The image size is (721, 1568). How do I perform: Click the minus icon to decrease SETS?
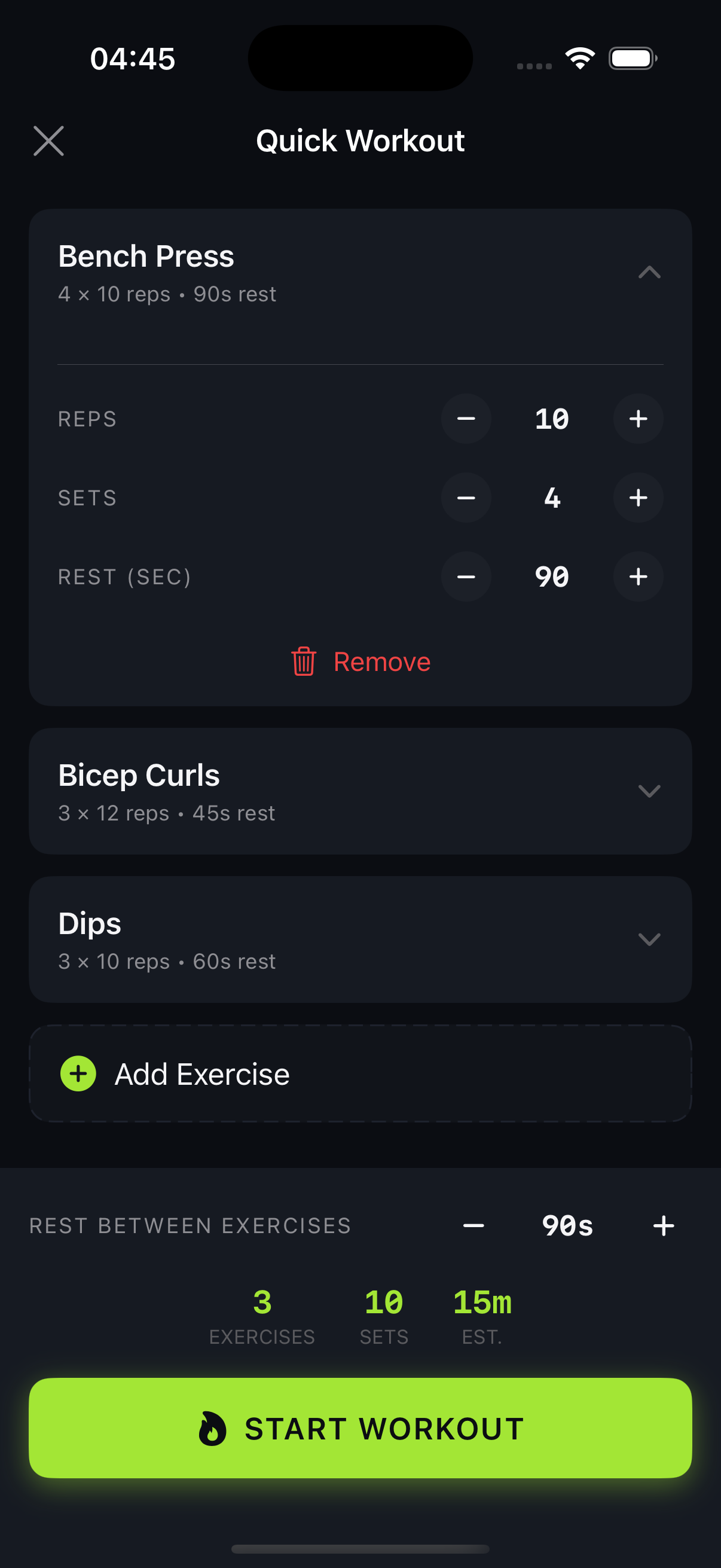[x=466, y=498]
